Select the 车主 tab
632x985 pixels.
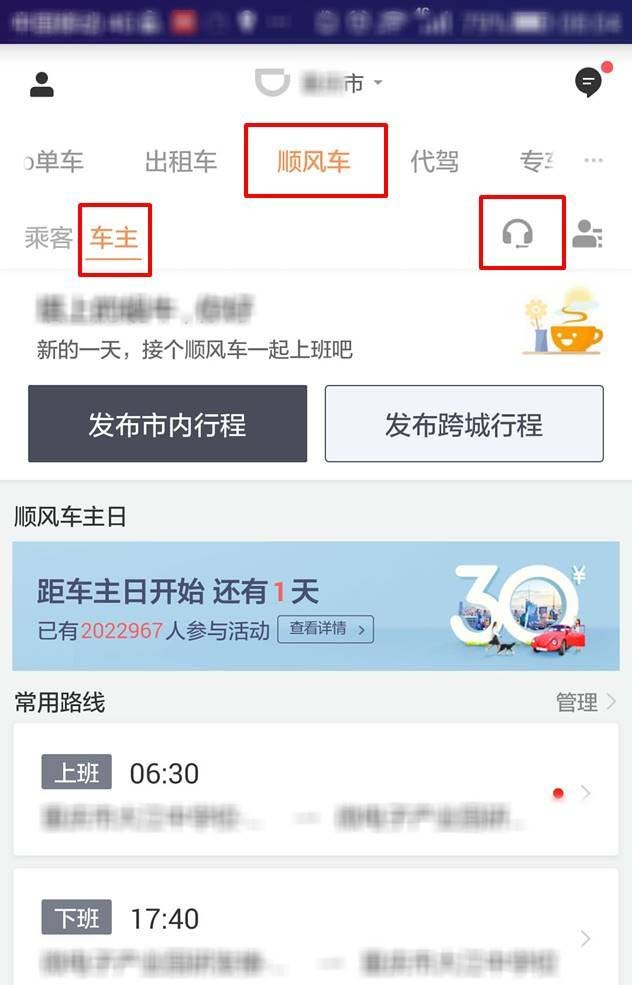tap(114, 238)
